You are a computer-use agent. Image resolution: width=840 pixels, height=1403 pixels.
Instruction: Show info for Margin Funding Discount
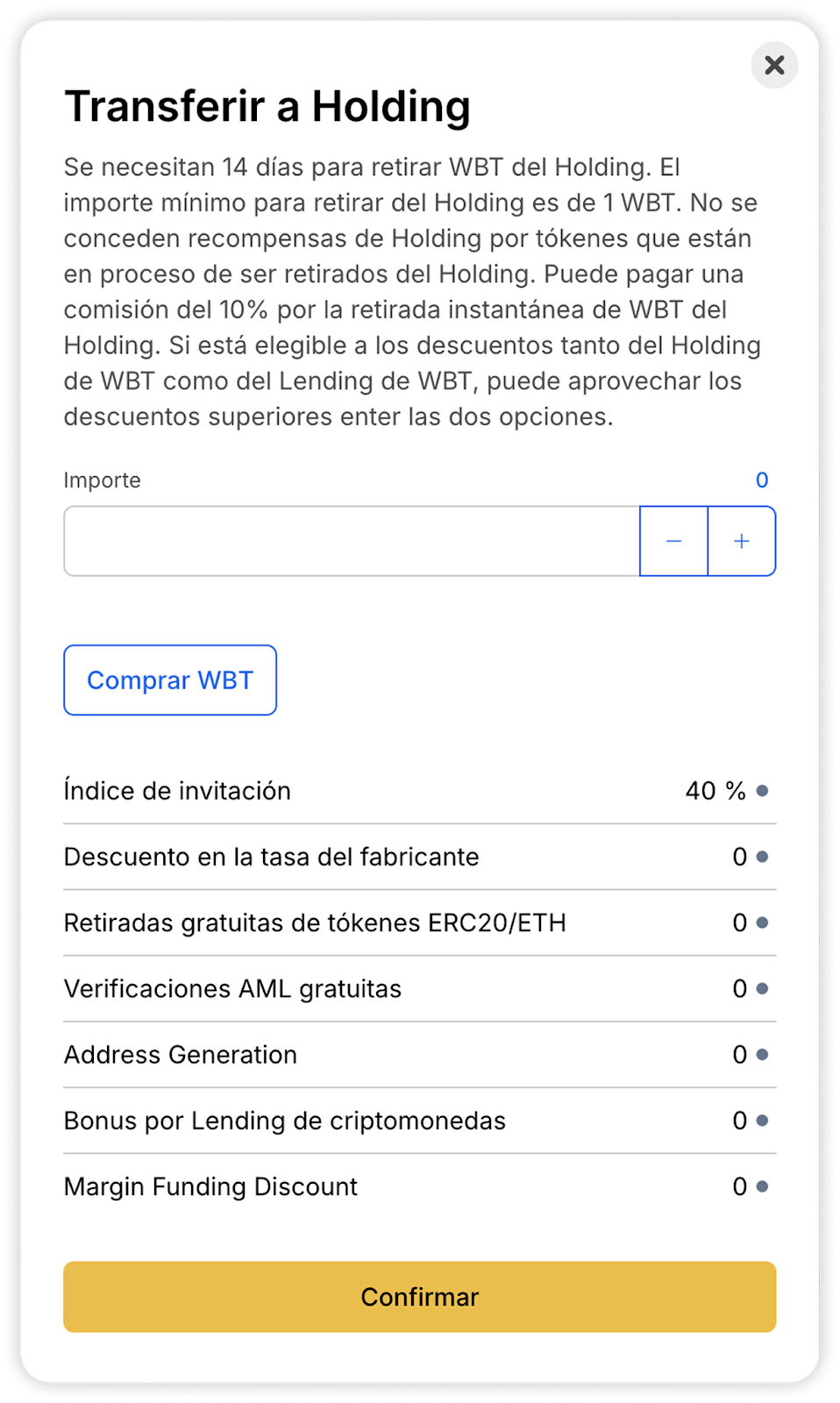pos(762,1186)
